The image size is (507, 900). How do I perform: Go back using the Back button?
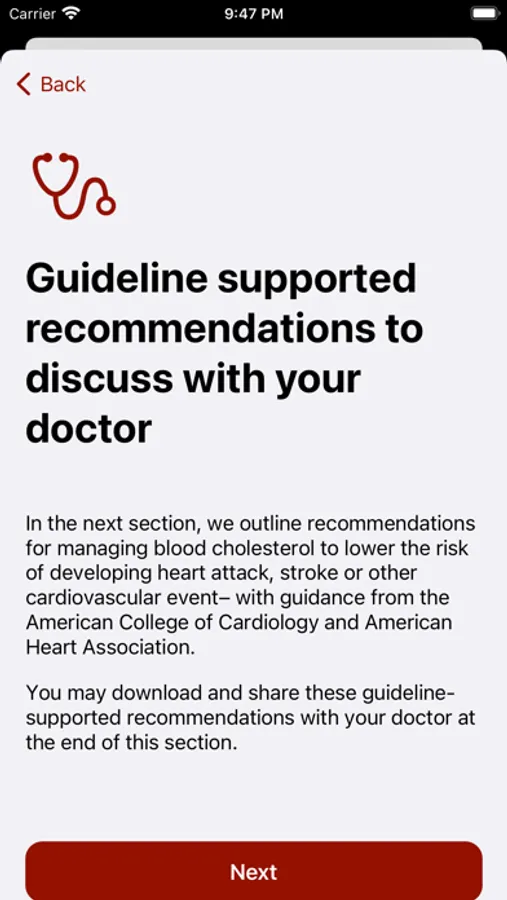tap(51, 84)
